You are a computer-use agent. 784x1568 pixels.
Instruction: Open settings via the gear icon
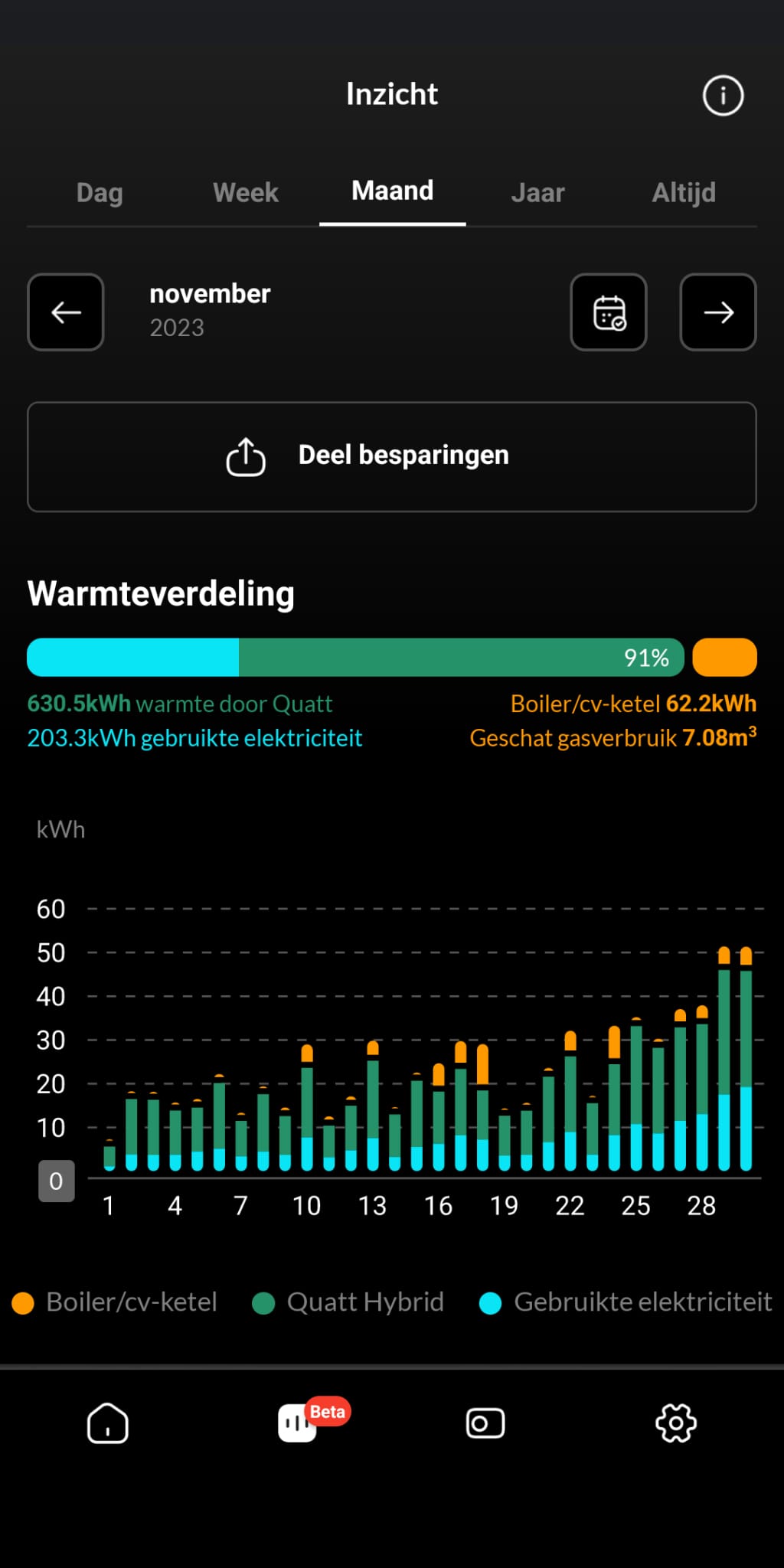(x=676, y=1423)
